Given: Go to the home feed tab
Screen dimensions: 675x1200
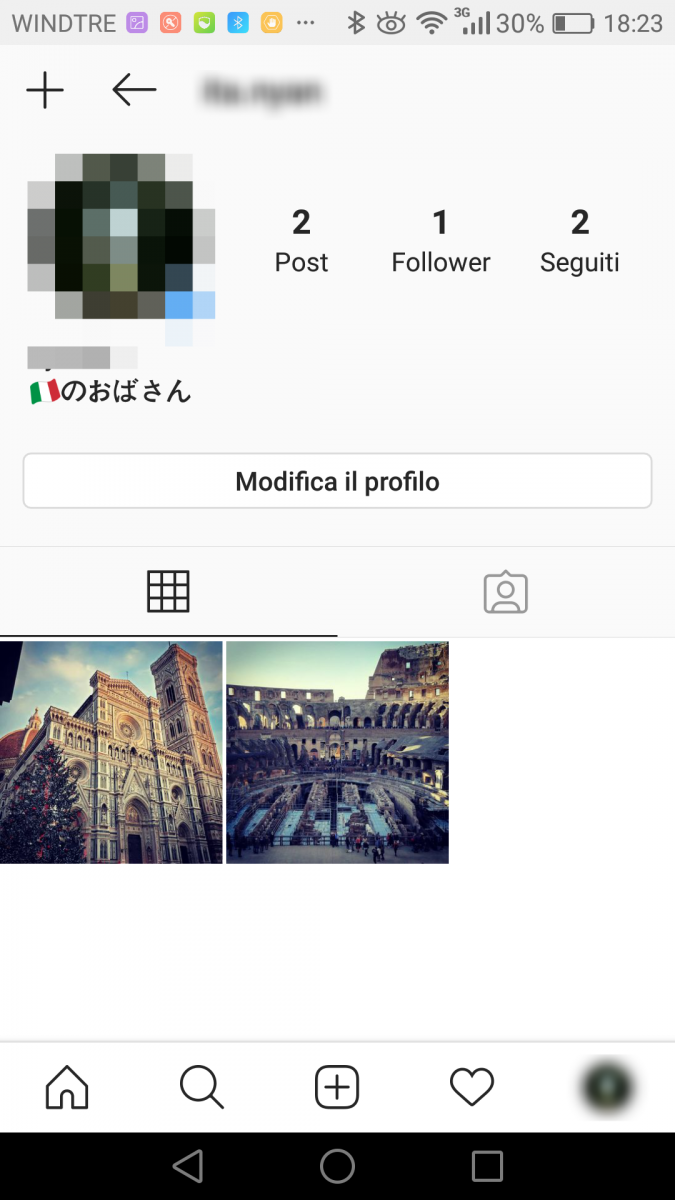Looking at the screenshot, I should [67, 1087].
